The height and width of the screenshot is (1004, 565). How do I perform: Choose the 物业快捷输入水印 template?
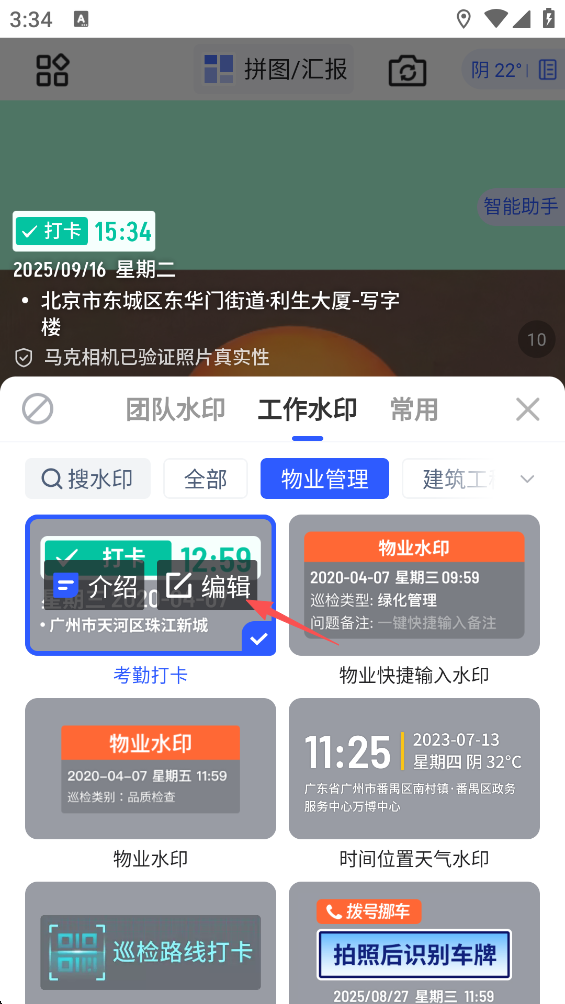pyautogui.click(x=414, y=585)
